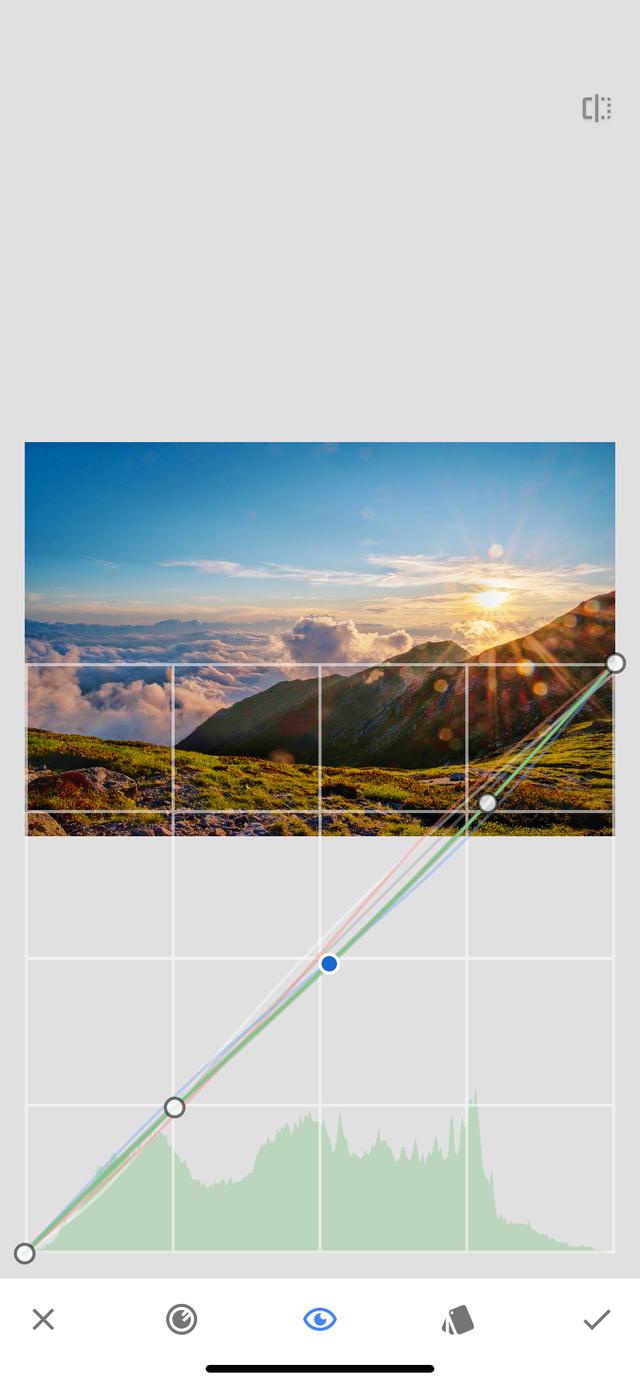Apply the curves edit with the checkmark
The height and width of the screenshot is (1385, 640).
pos(597,1320)
